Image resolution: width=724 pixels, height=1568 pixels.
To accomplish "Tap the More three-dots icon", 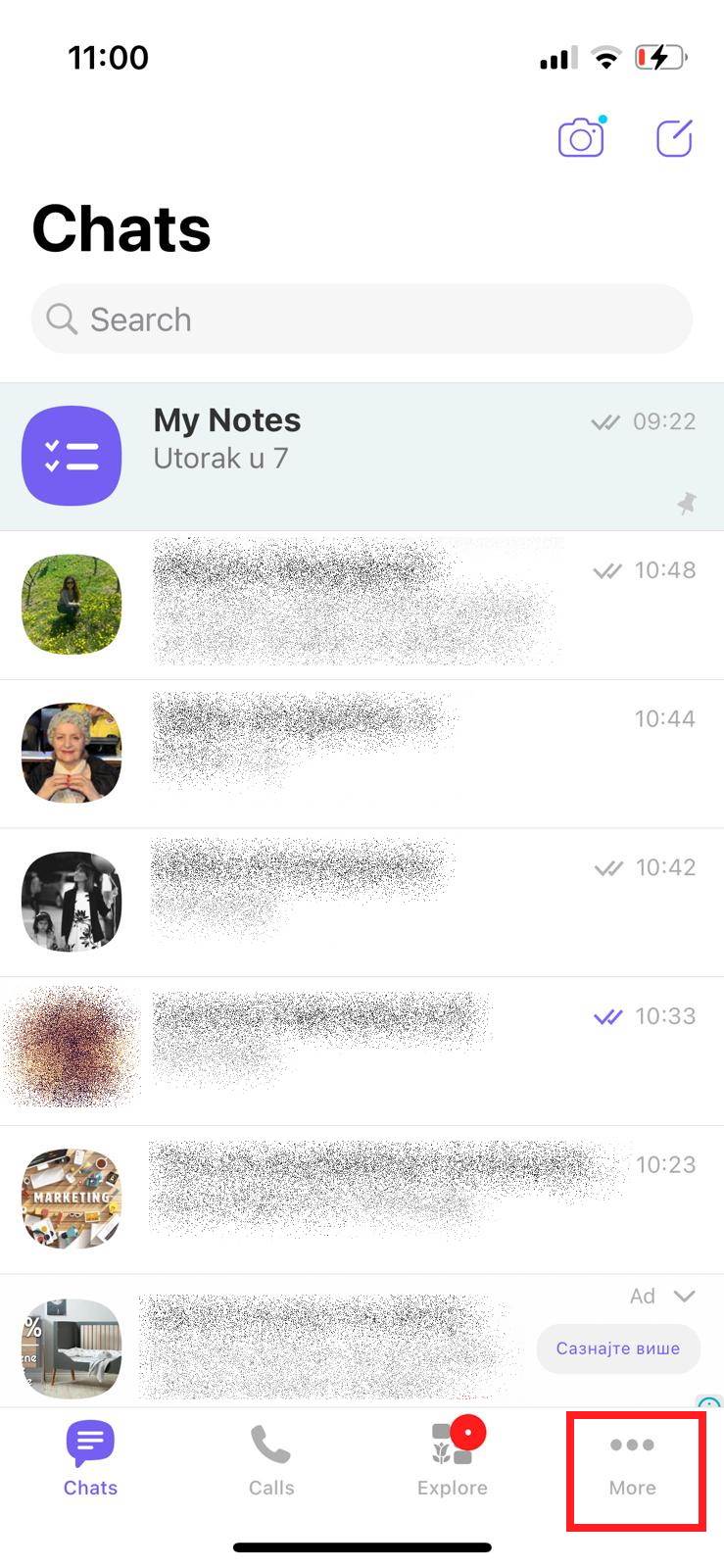I will pos(633,1442).
